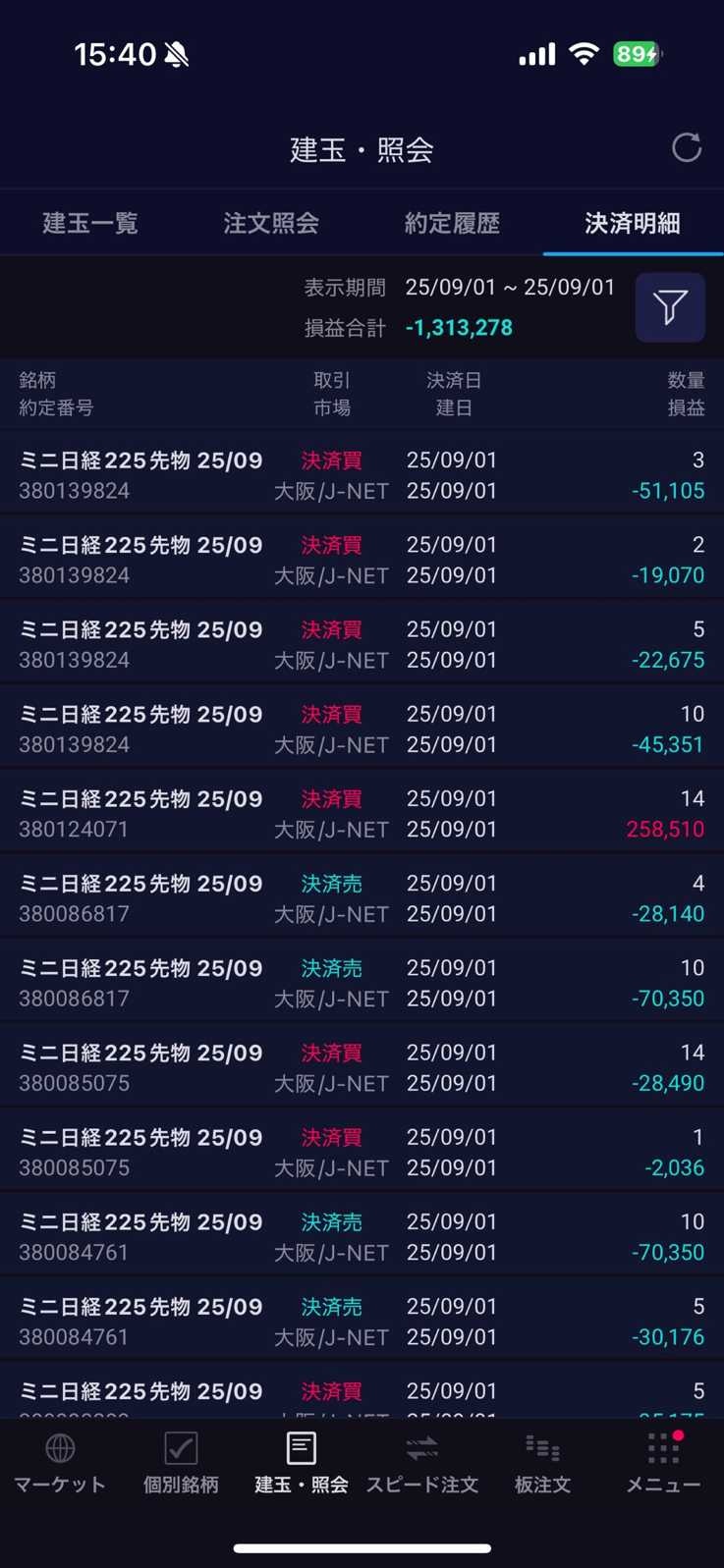Viewport: 724px width, 1568px height.
Task: Select the 決済明細 tab
Action: click(633, 223)
